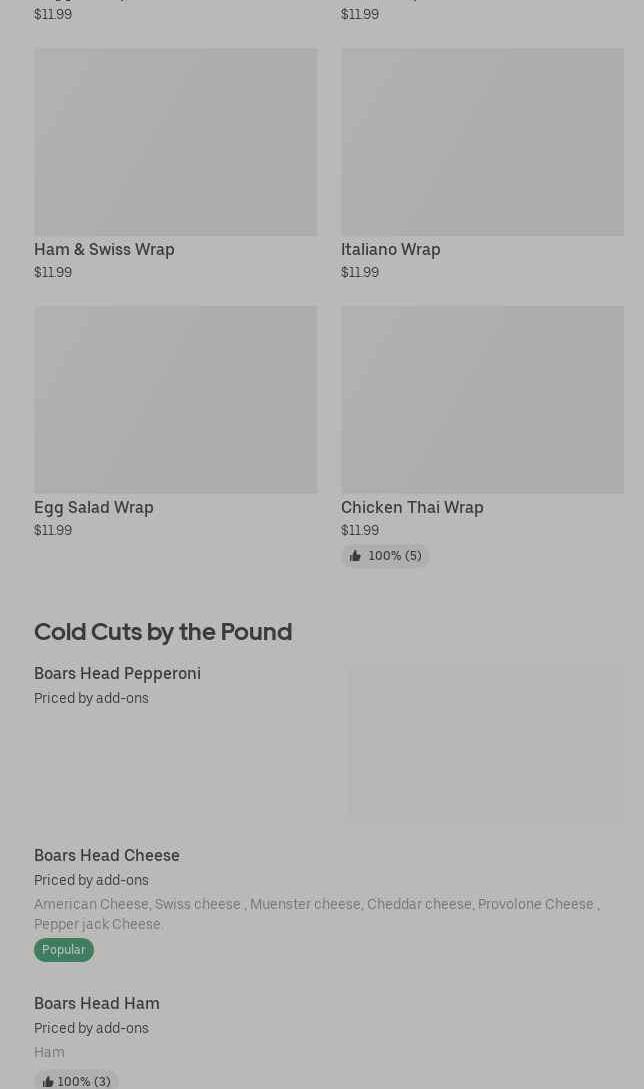
Task: View the Chicken Thai Wrap item
Action: pyautogui.click(x=482, y=436)
